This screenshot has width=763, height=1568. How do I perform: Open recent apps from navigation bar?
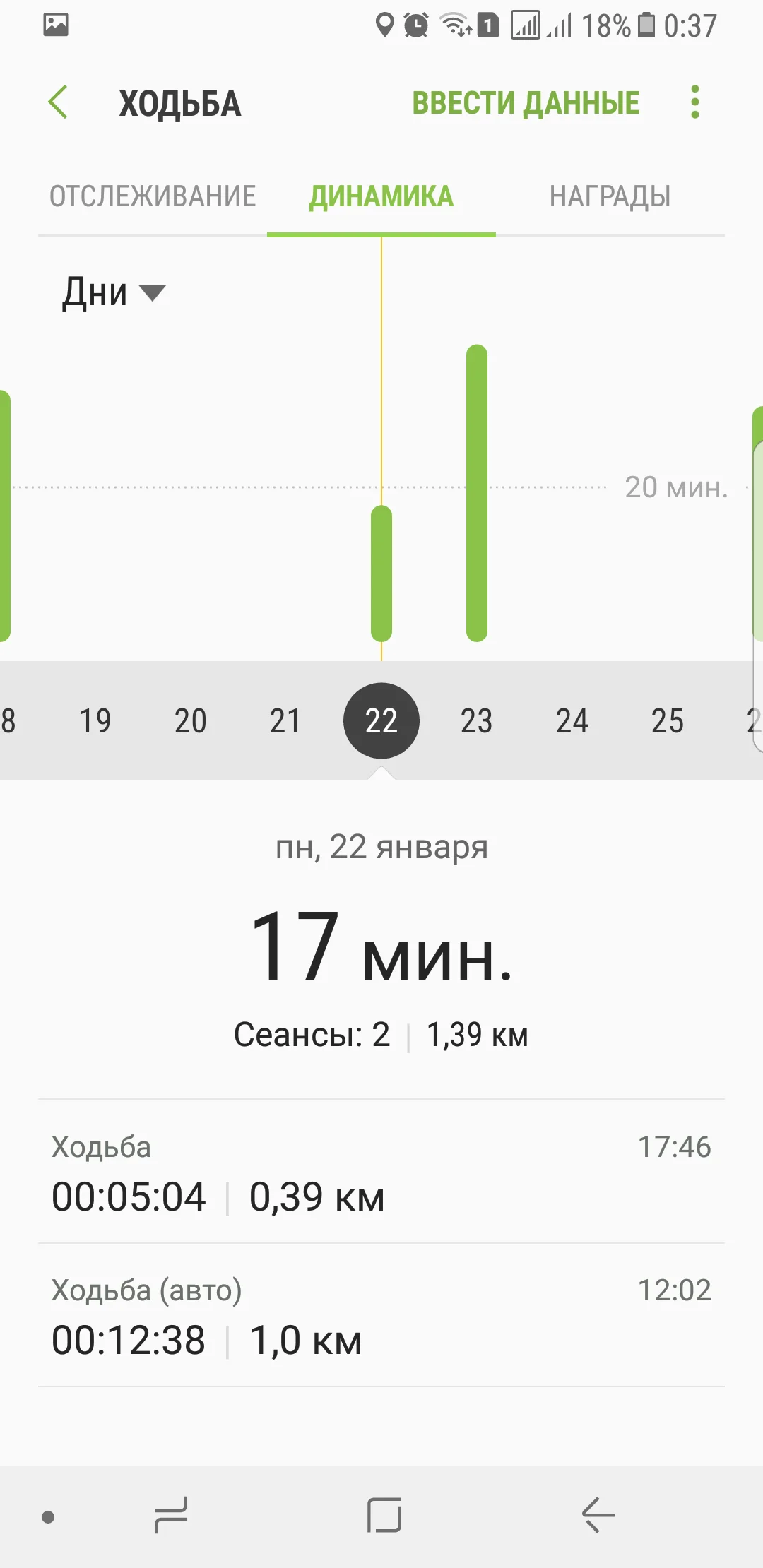171,1516
